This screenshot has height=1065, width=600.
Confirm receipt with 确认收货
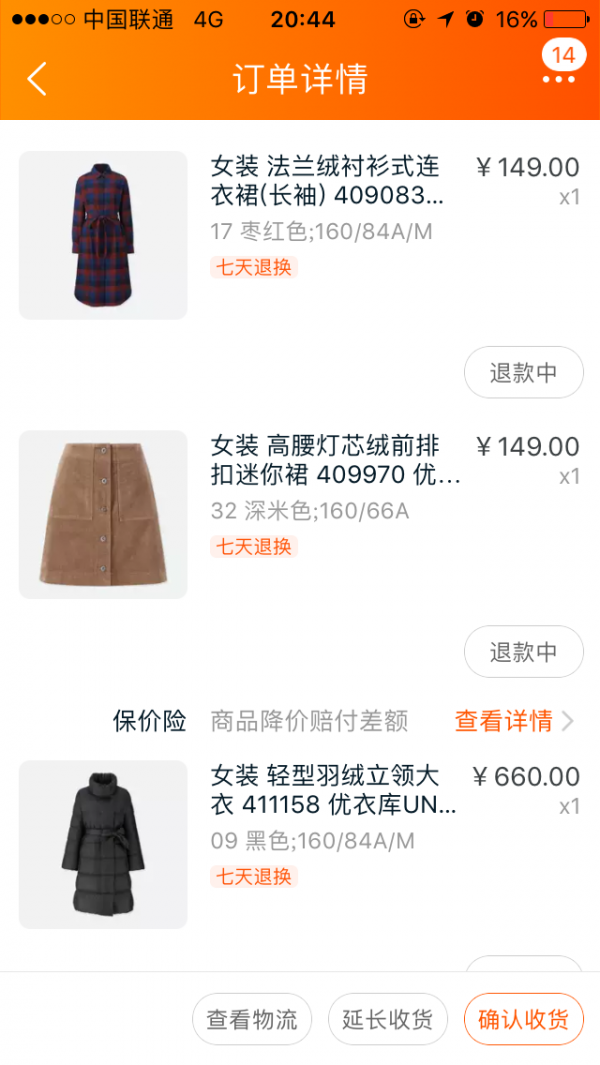[523, 1019]
